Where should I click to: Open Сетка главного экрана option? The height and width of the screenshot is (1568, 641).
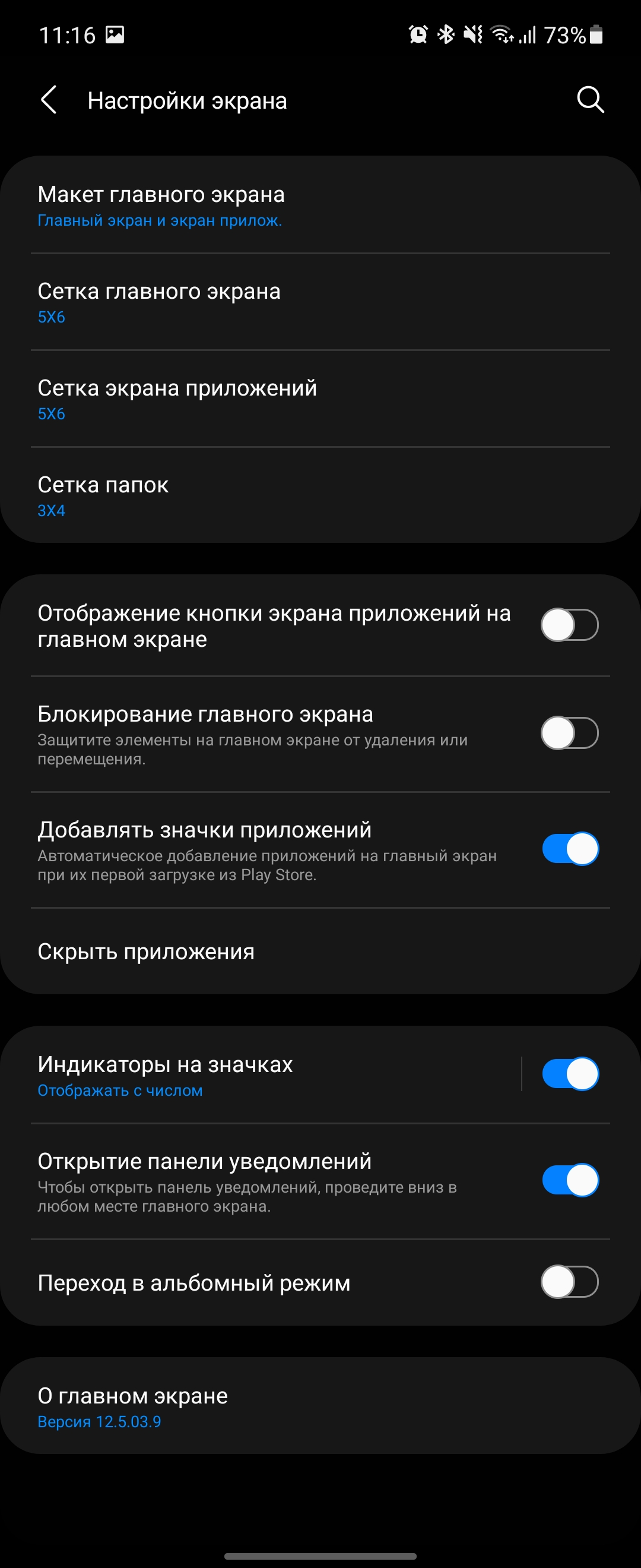274,302
